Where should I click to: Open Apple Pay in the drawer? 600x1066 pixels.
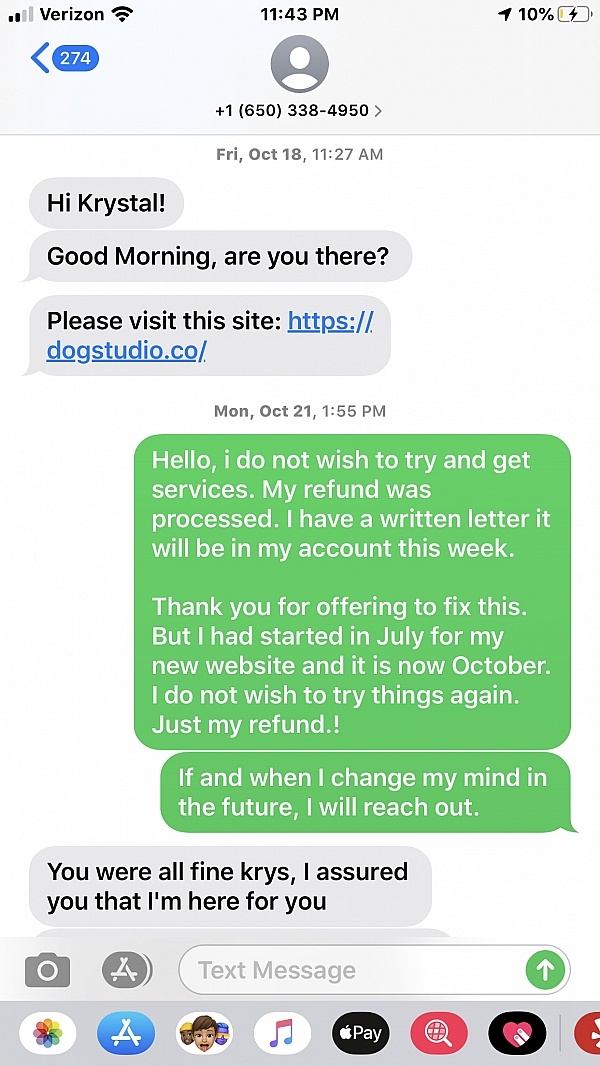360,1034
